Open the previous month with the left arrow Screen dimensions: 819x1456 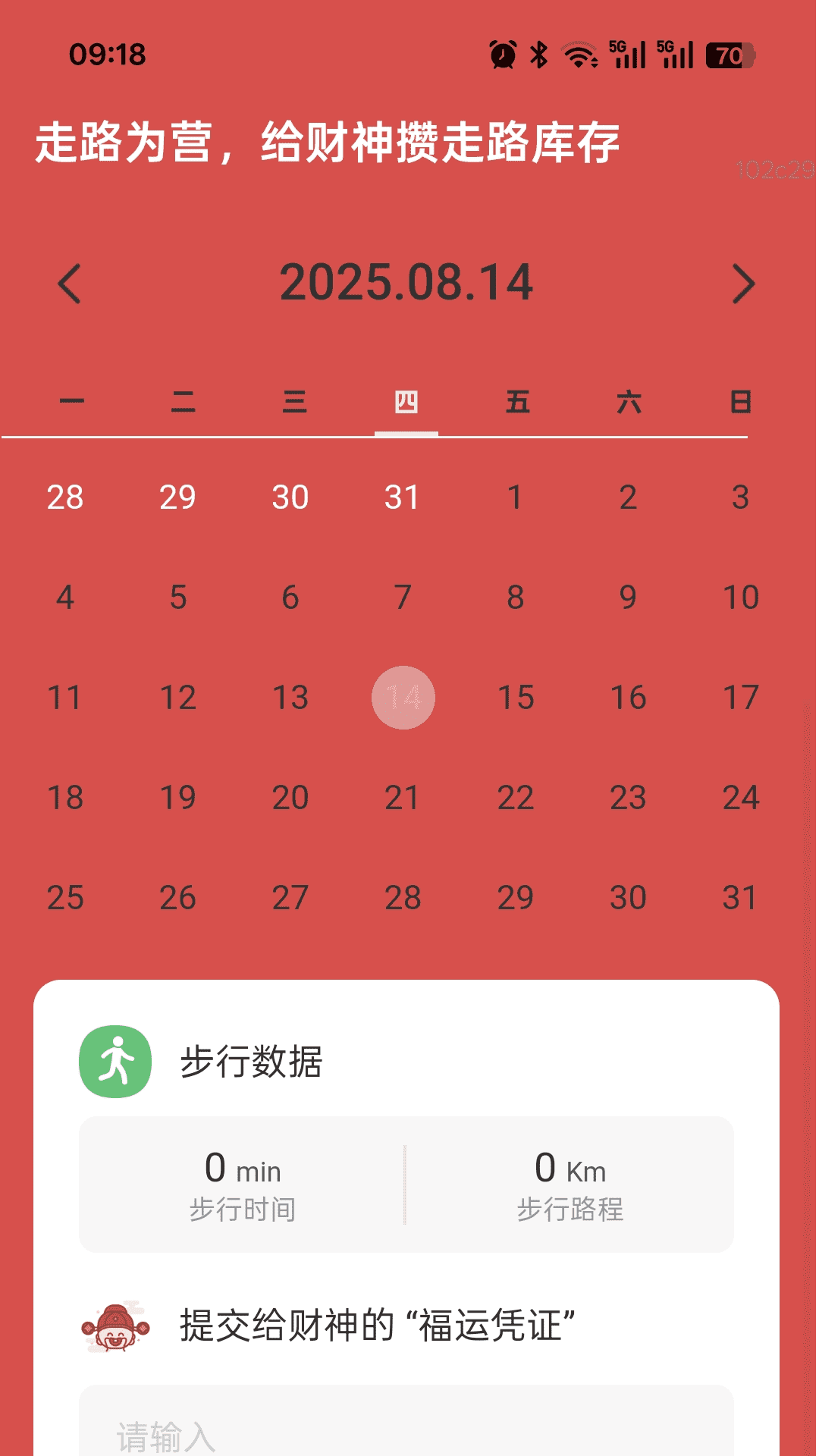click(69, 284)
